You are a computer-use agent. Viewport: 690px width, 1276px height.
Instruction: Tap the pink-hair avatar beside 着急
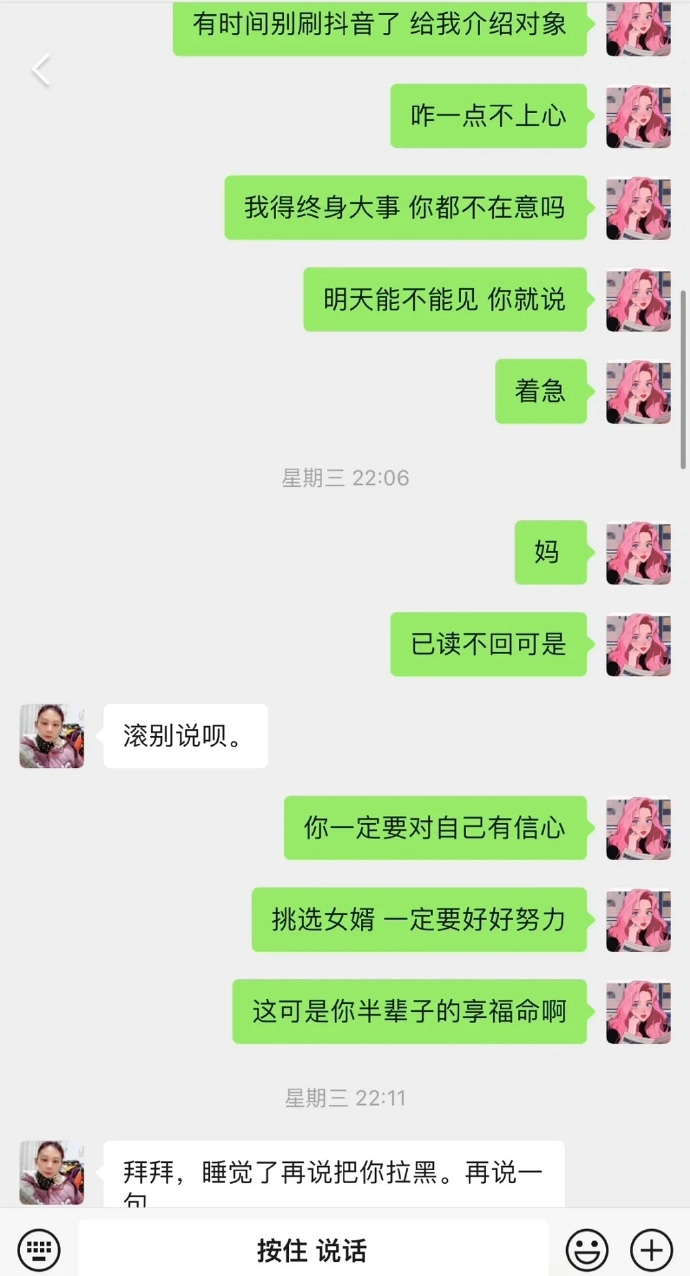638,392
